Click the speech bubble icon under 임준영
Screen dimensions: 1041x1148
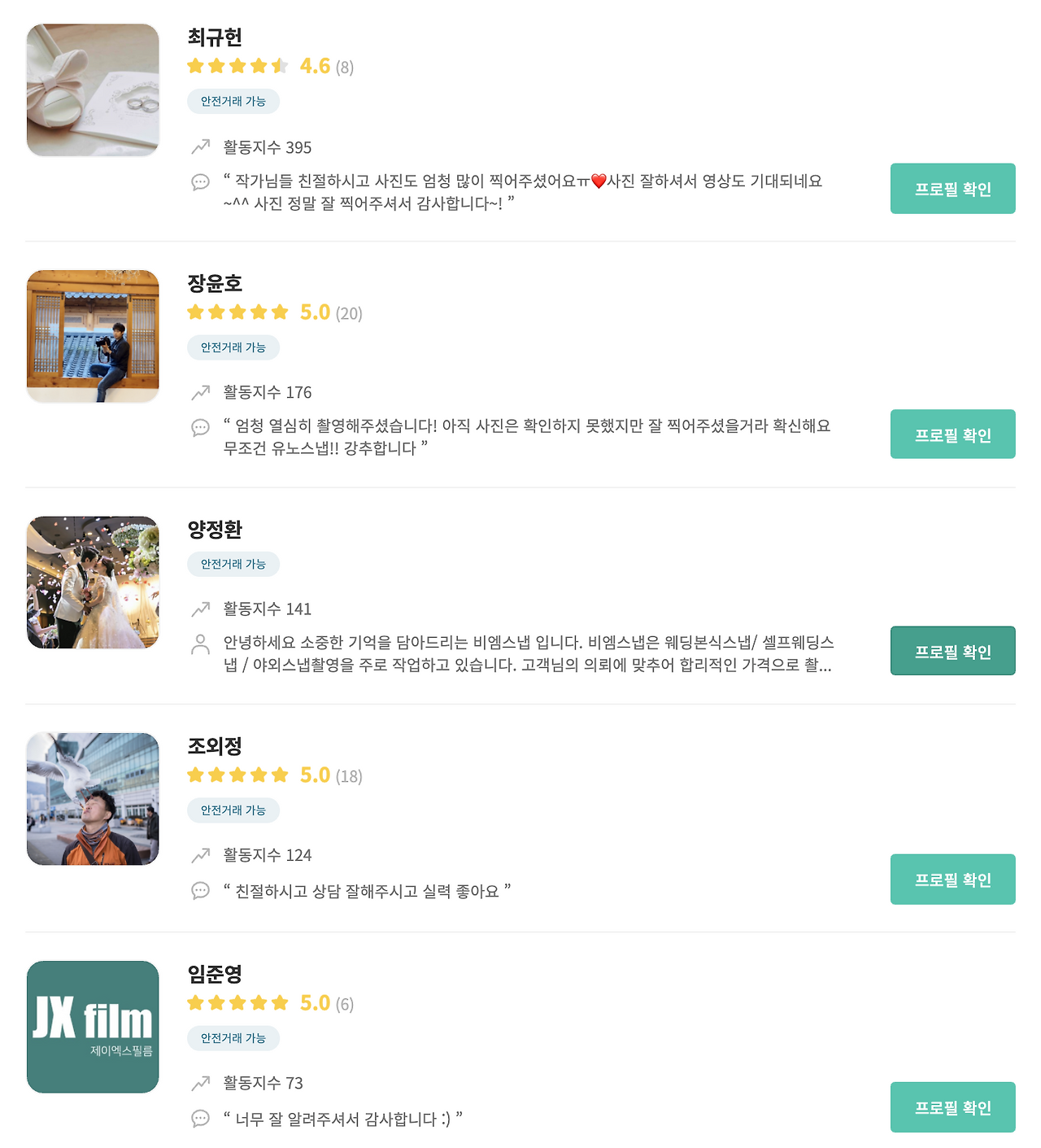tap(198, 1118)
